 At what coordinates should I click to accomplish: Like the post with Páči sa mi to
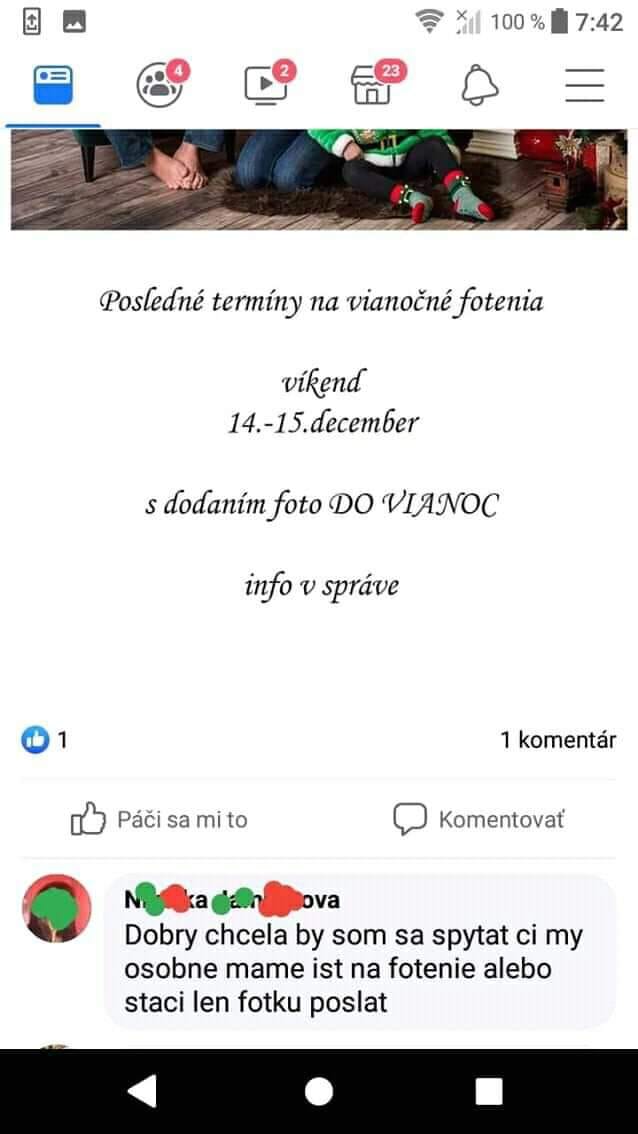(160, 820)
